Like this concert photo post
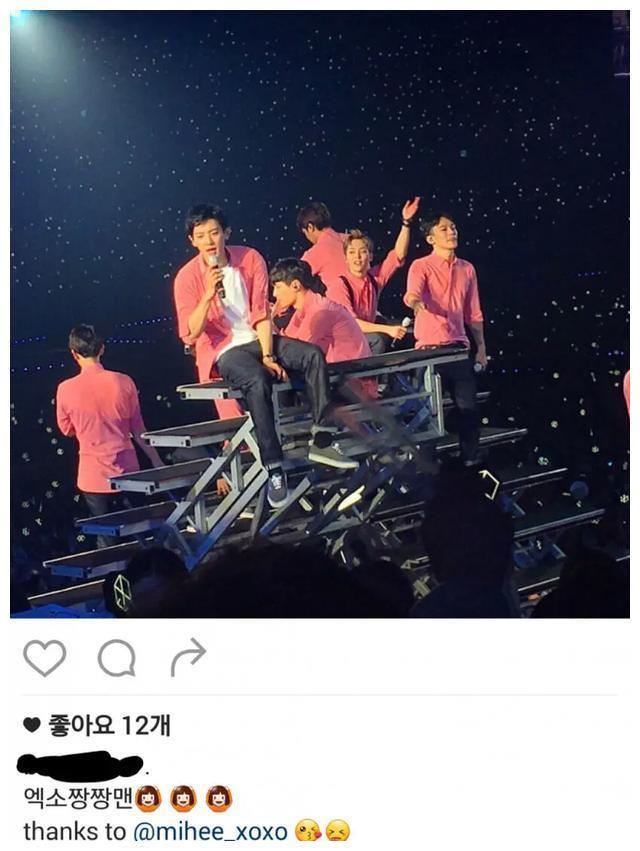This screenshot has height=851, width=640. (x=44, y=658)
